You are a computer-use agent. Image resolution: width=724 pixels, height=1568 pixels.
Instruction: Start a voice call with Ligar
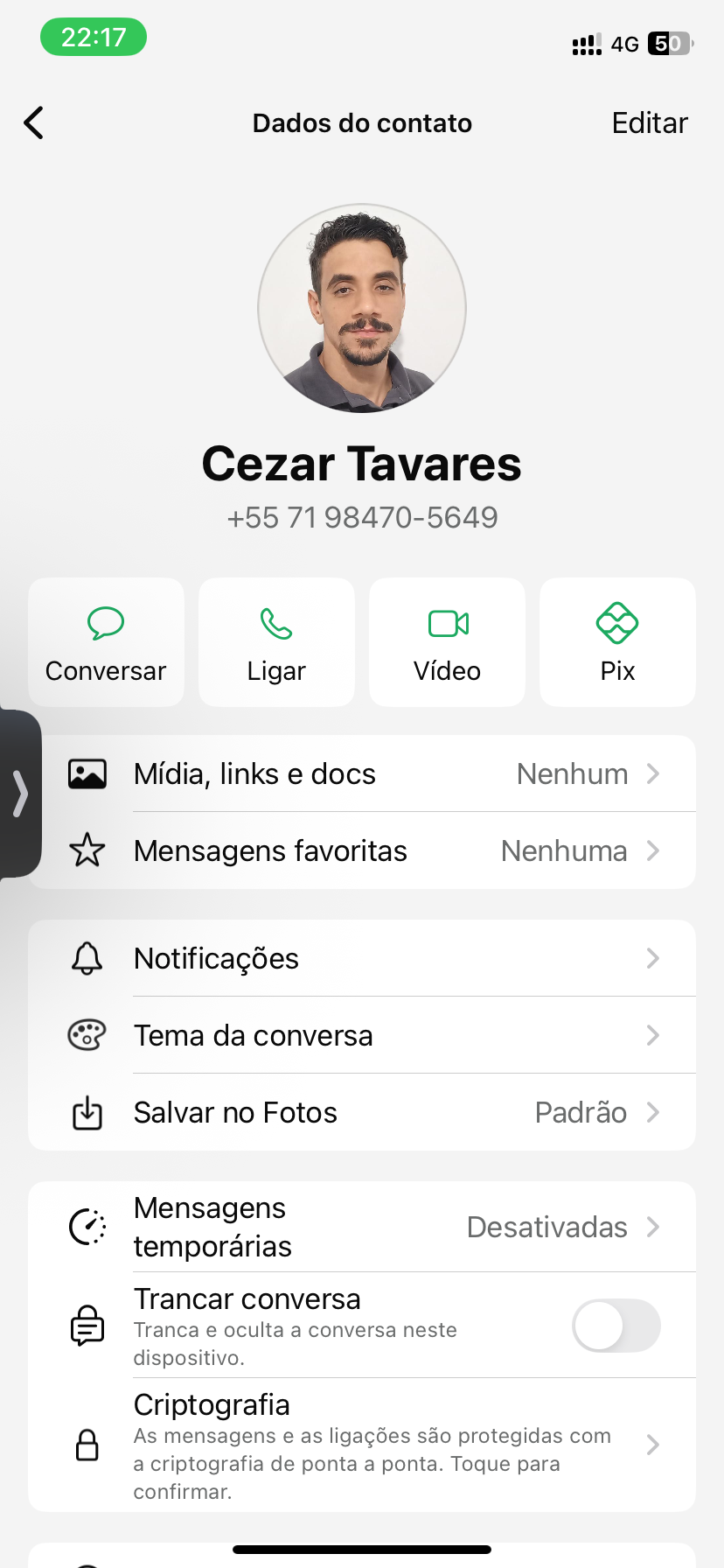point(276,642)
